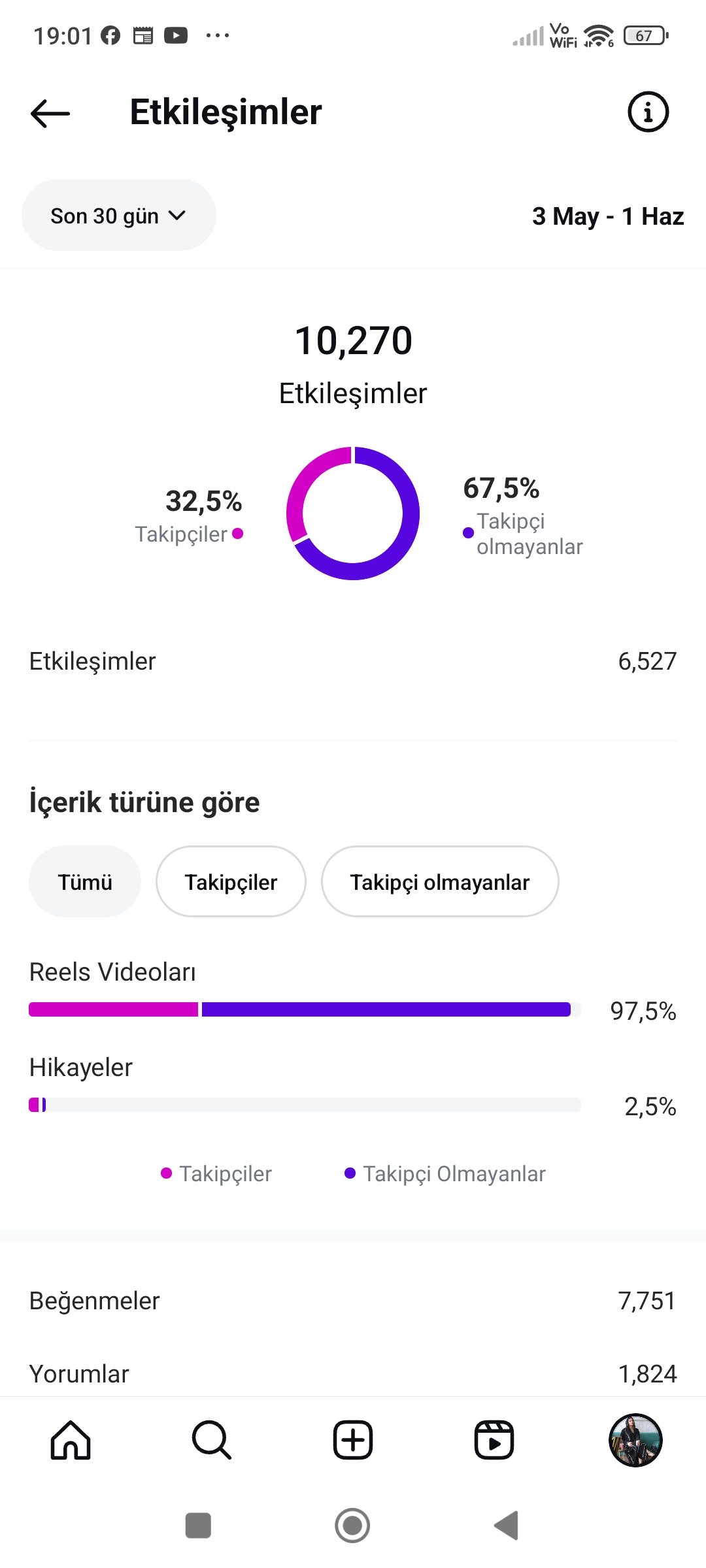706x1568 pixels.
Task: Open profile via the avatar picture
Action: pyautogui.click(x=635, y=1440)
